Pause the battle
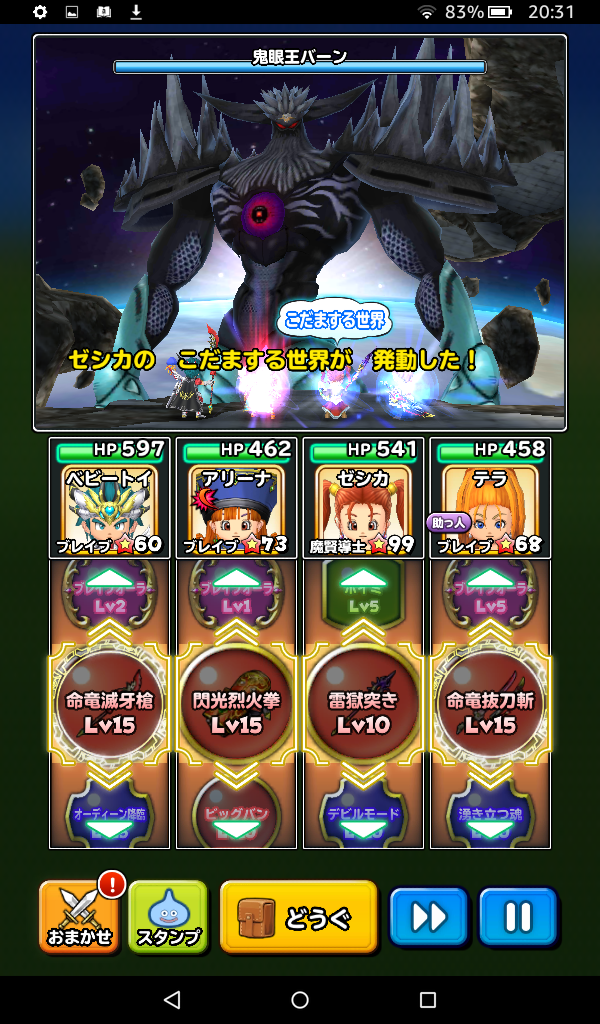 (517, 916)
